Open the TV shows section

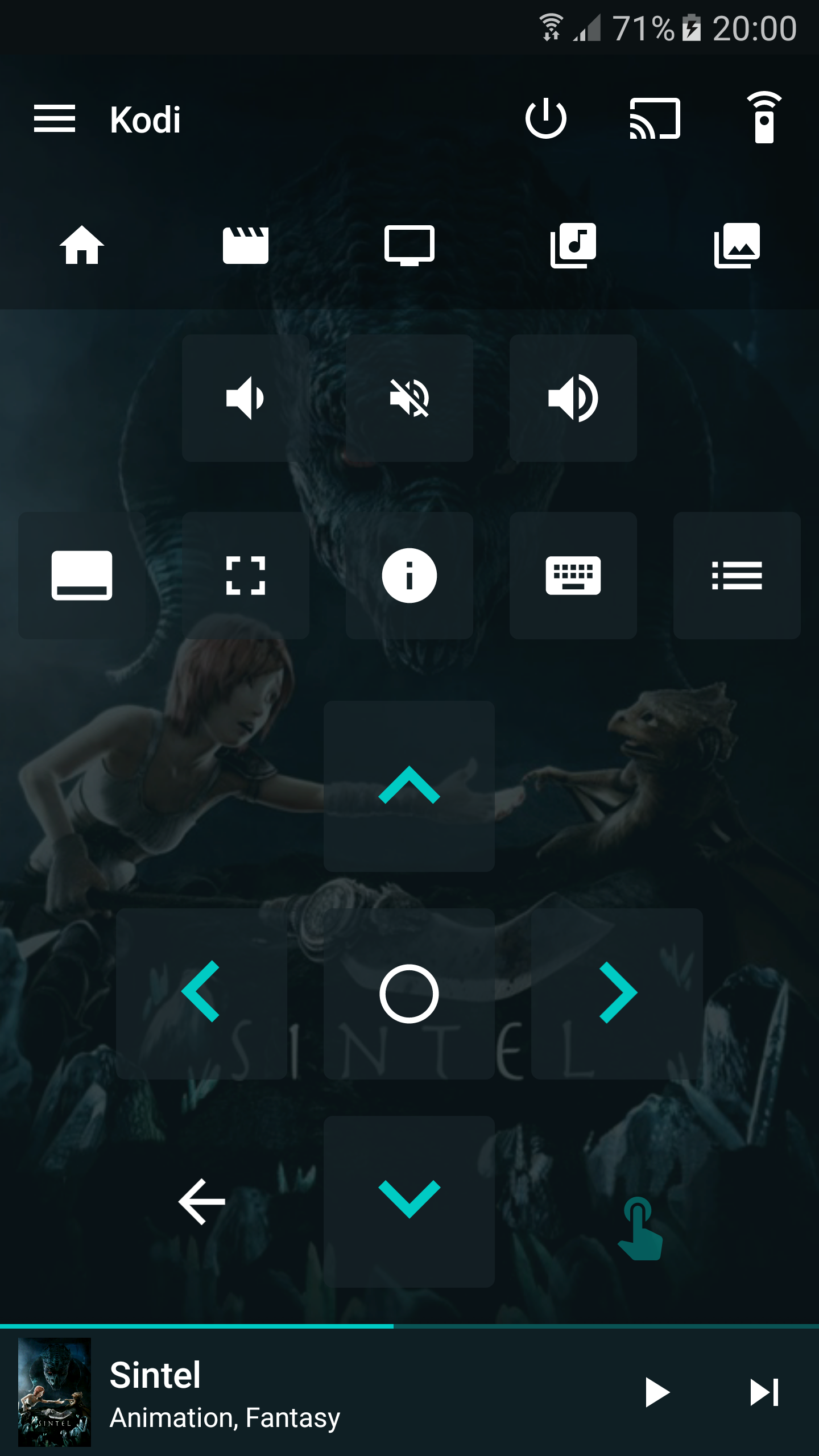[409, 245]
